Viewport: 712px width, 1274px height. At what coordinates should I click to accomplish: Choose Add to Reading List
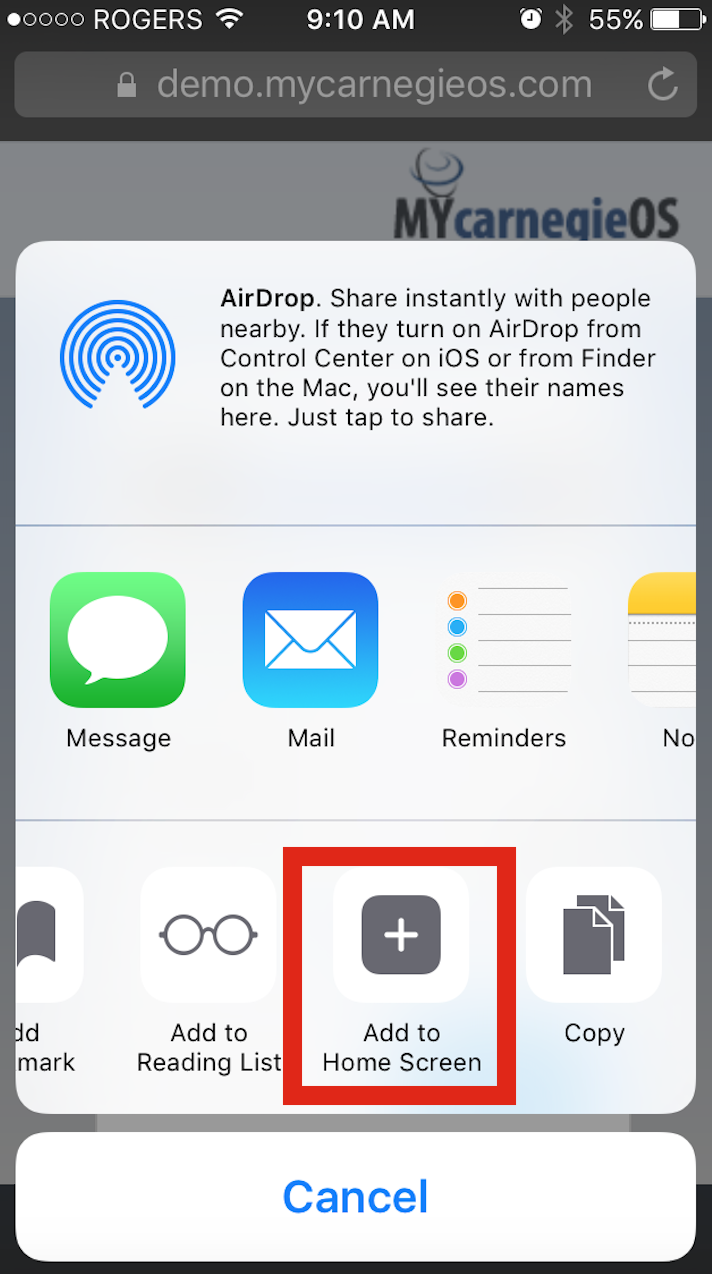pos(208,934)
